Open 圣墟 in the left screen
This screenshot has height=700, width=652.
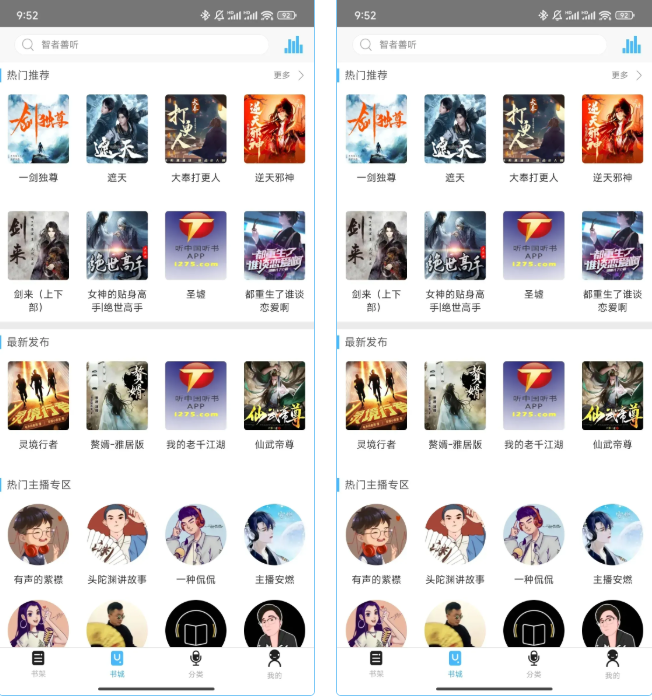[196, 246]
